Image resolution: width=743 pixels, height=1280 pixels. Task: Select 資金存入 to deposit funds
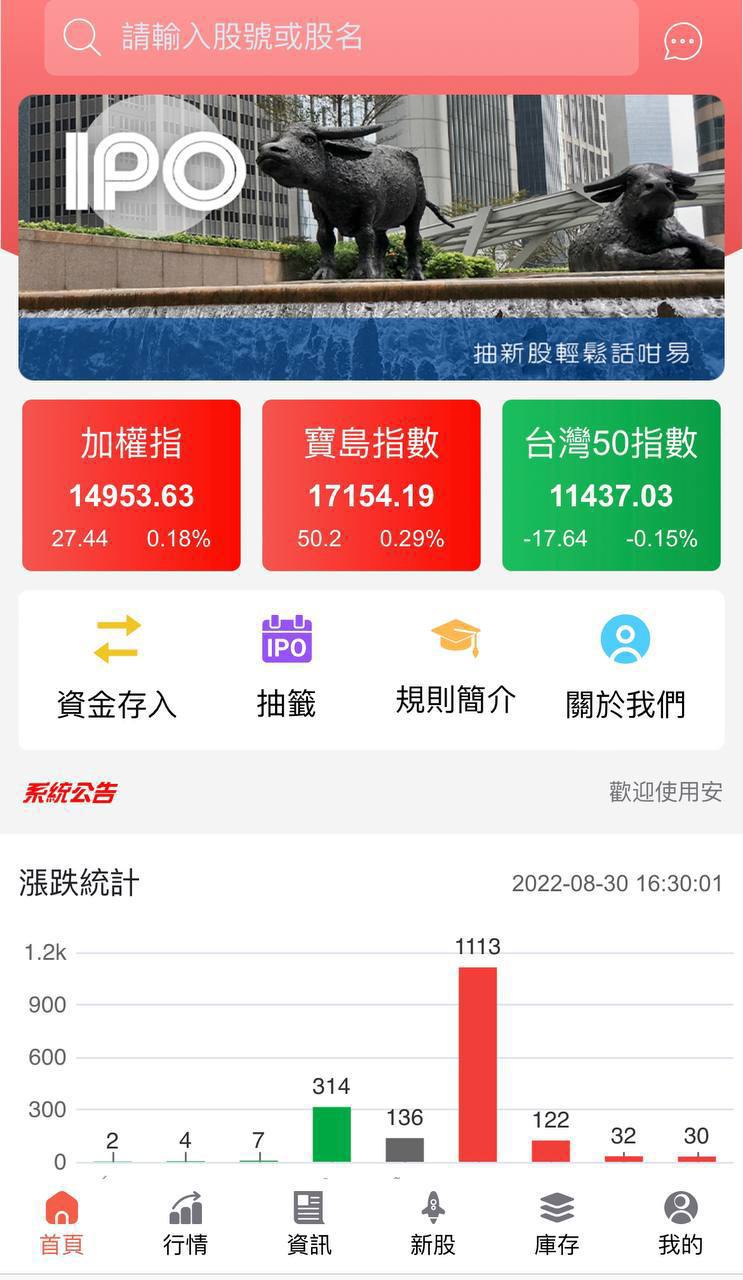117,670
